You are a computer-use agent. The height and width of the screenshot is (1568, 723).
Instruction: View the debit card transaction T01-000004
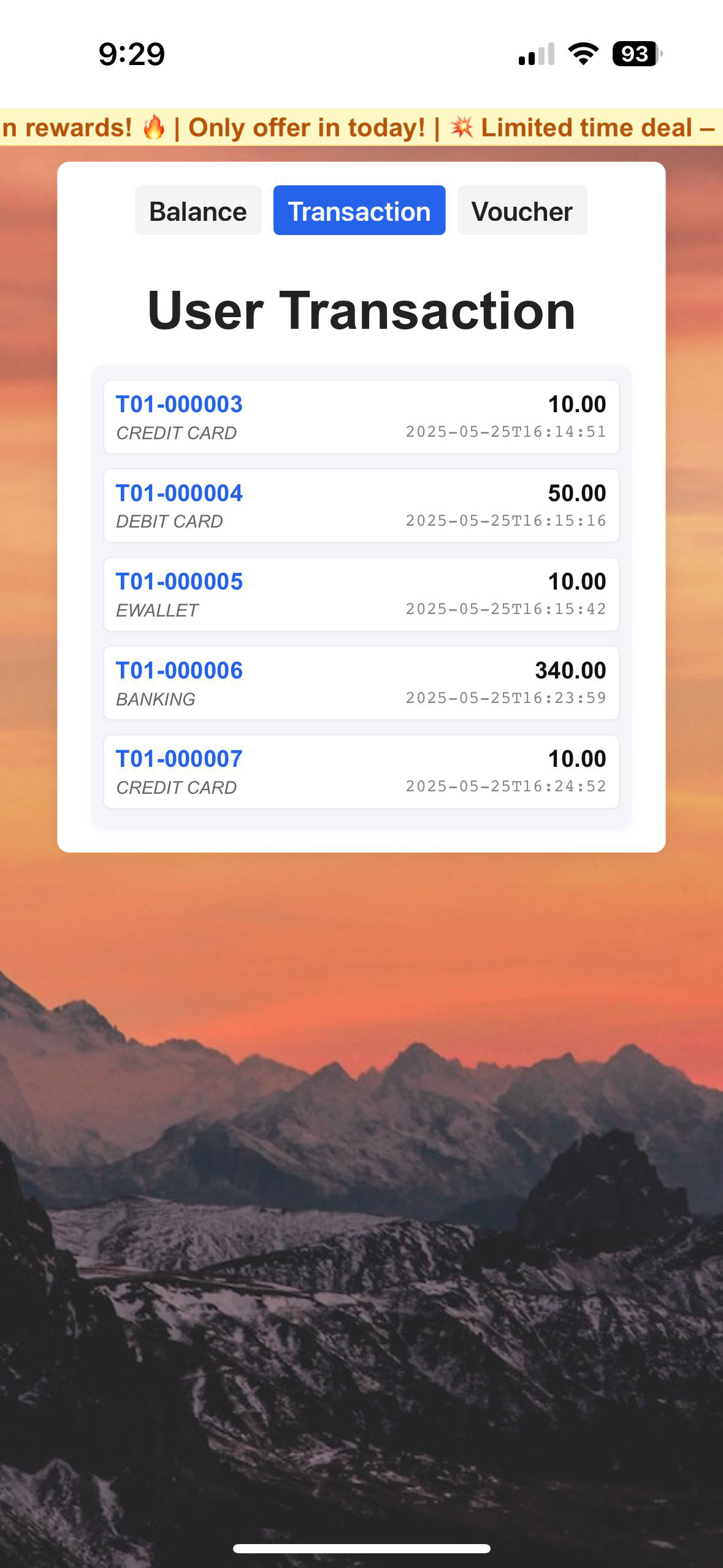180,493
